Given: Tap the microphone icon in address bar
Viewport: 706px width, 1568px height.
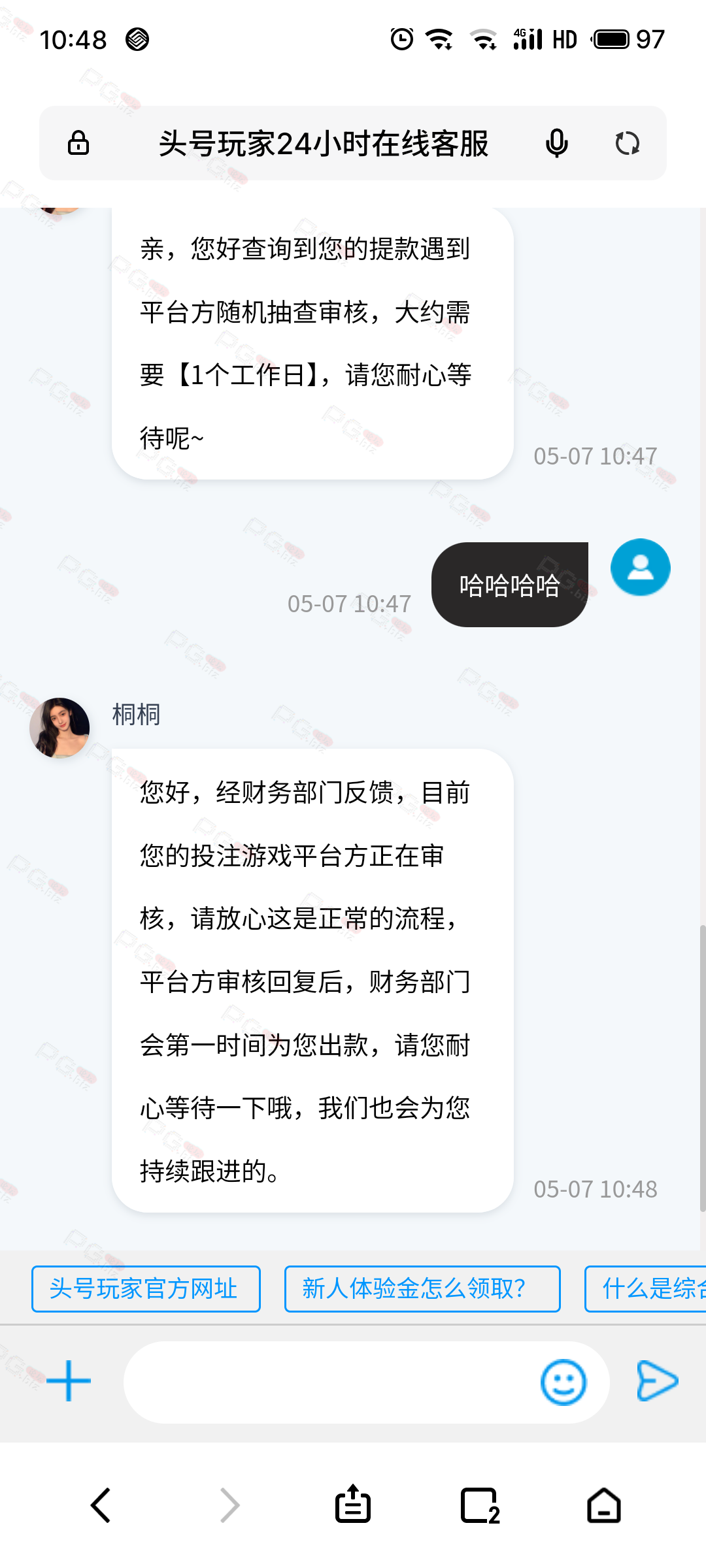Looking at the screenshot, I should (557, 143).
